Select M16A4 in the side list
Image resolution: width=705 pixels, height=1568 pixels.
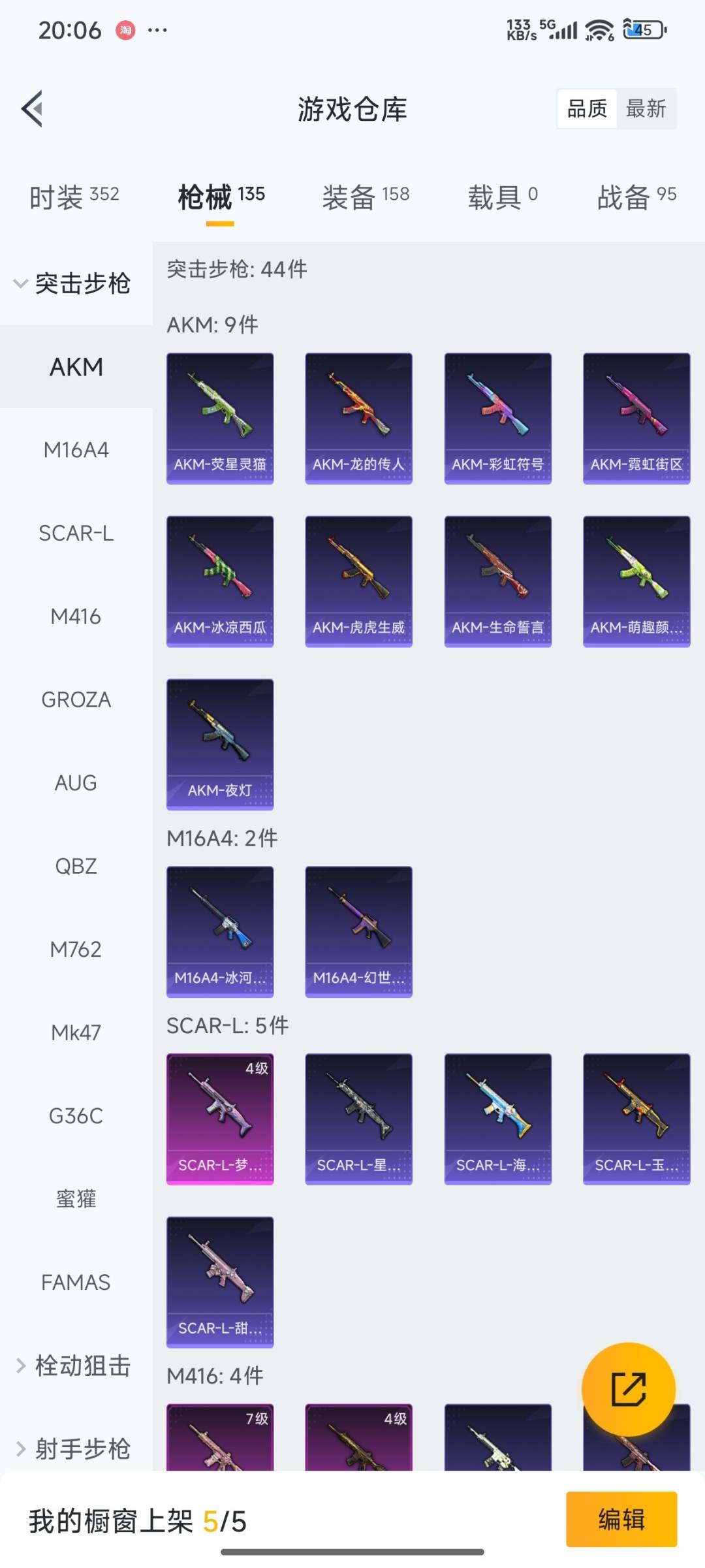[x=76, y=450]
